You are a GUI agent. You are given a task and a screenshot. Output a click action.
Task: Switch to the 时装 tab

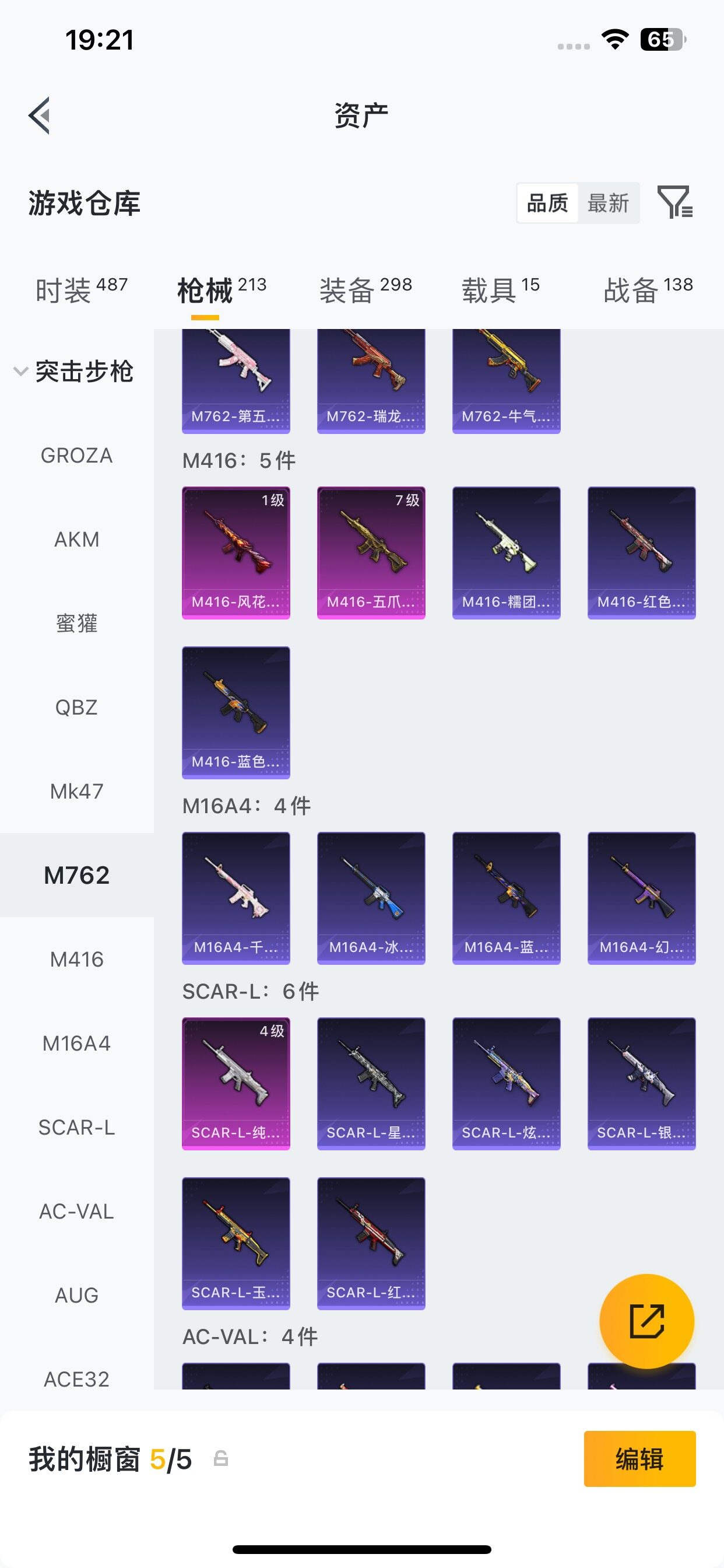tap(82, 289)
